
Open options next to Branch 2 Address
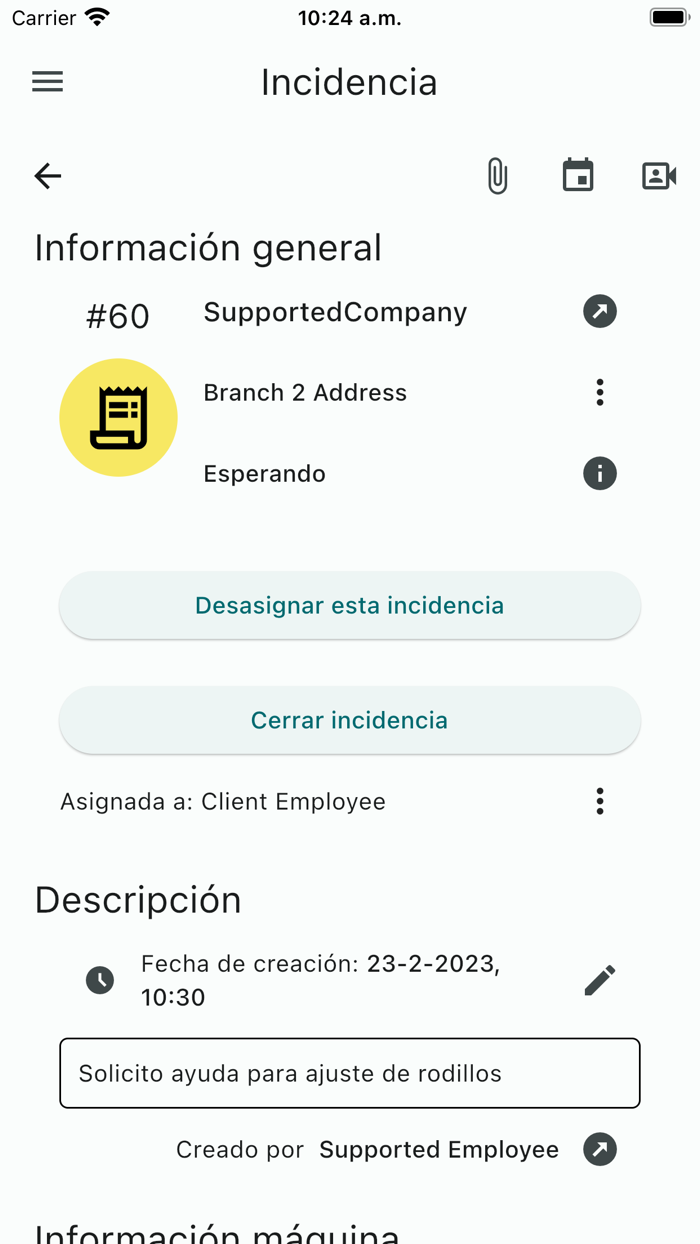tap(600, 392)
